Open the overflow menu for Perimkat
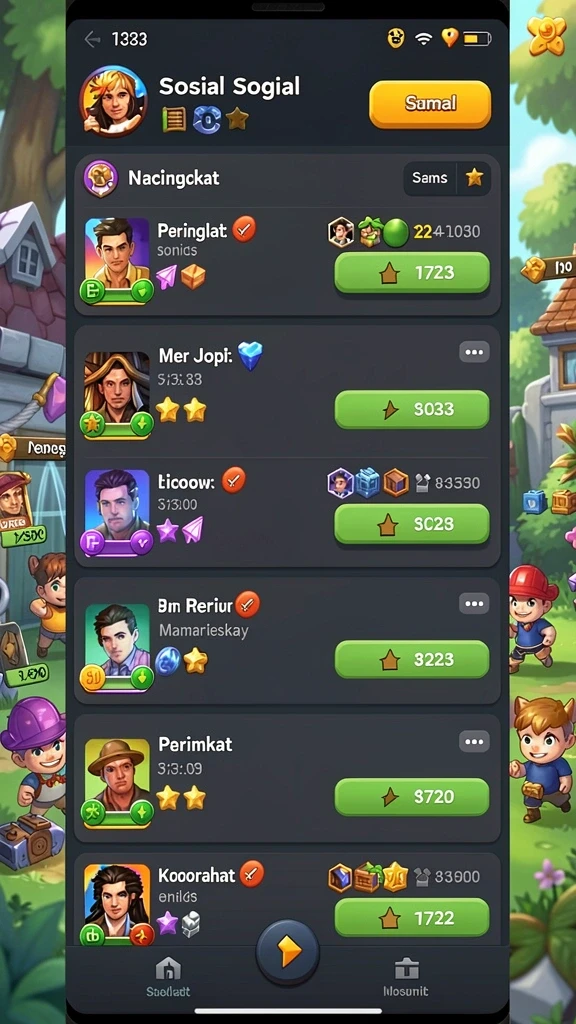 pyautogui.click(x=474, y=741)
